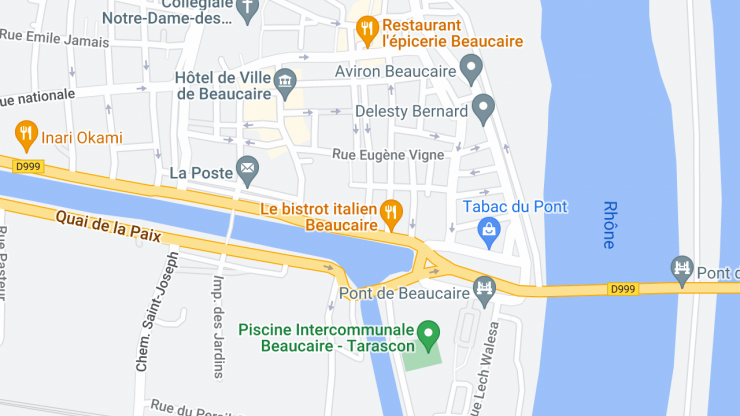Select the Inari Okami restaurant marker
Screen dimensions: 740x416
[26, 135]
